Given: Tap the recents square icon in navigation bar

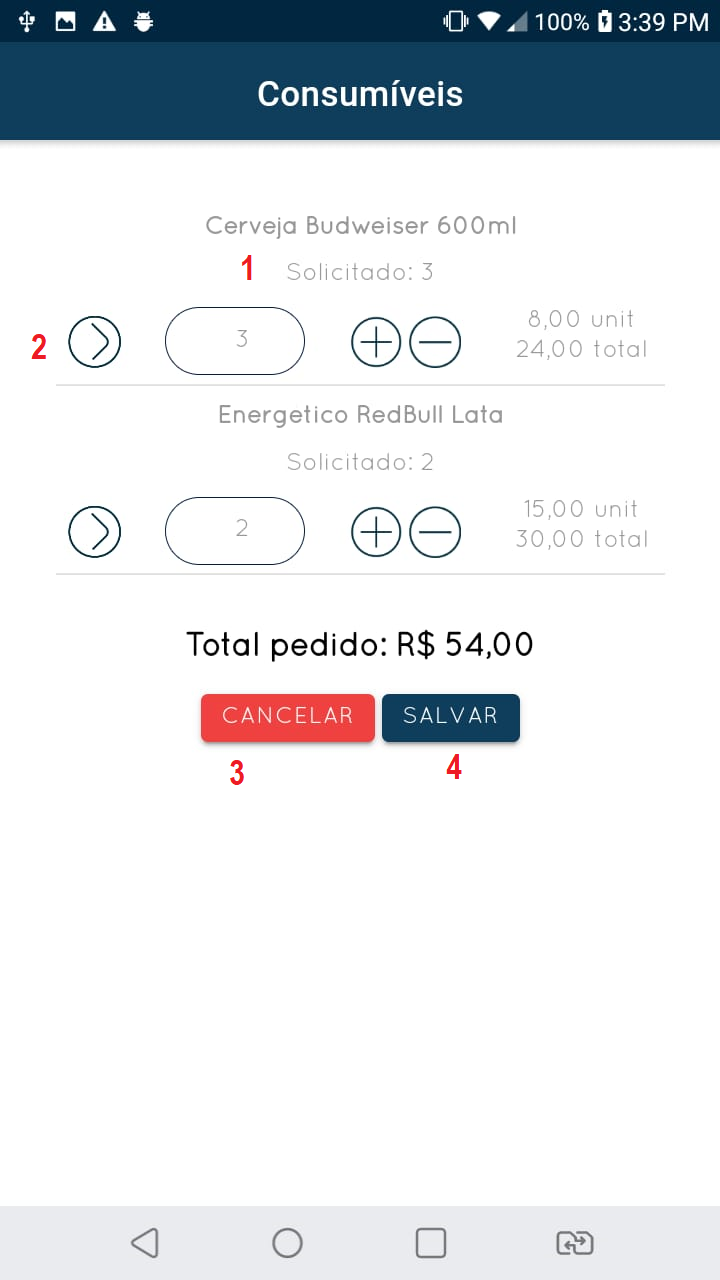Looking at the screenshot, I should pyautogui.click(x=430, y=1242).
